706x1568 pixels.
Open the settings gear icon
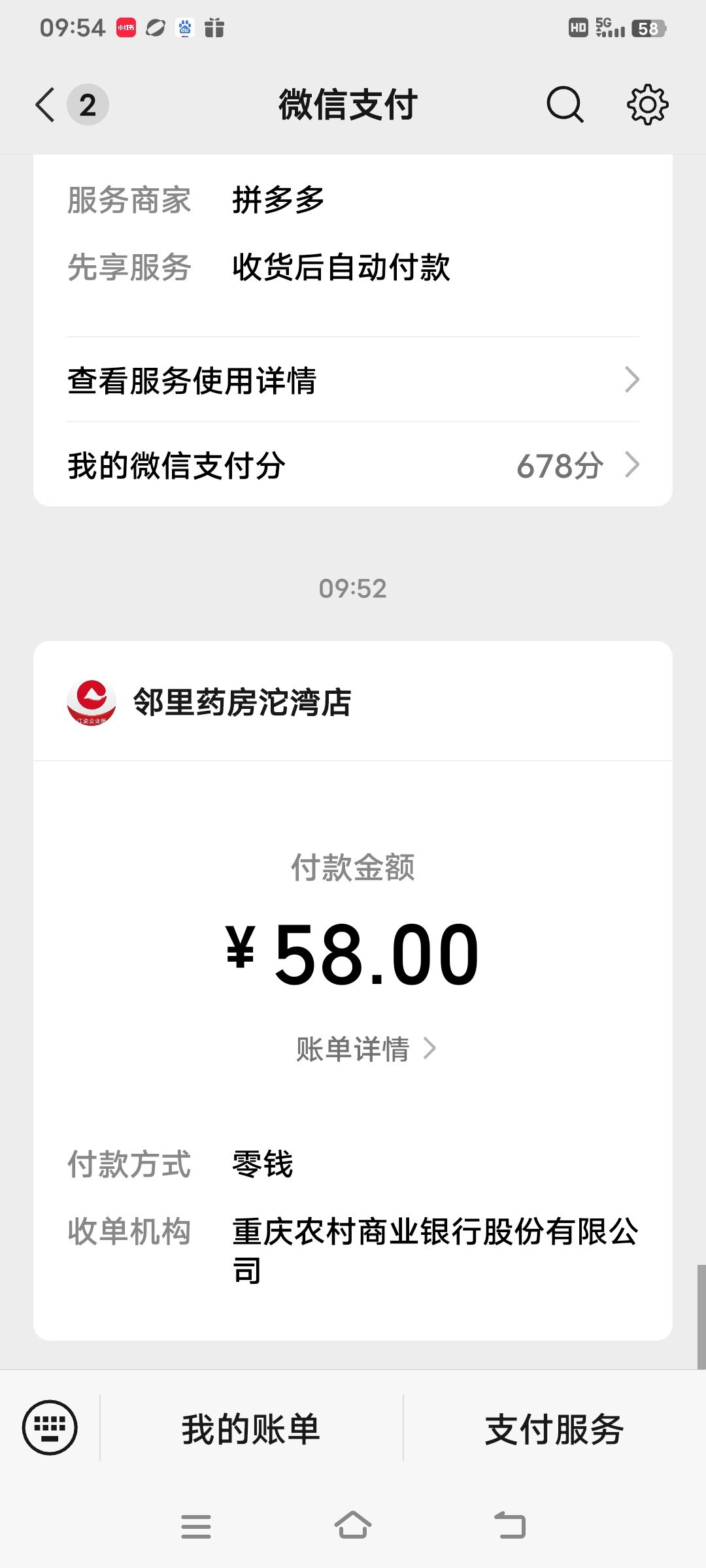[647, 105]
